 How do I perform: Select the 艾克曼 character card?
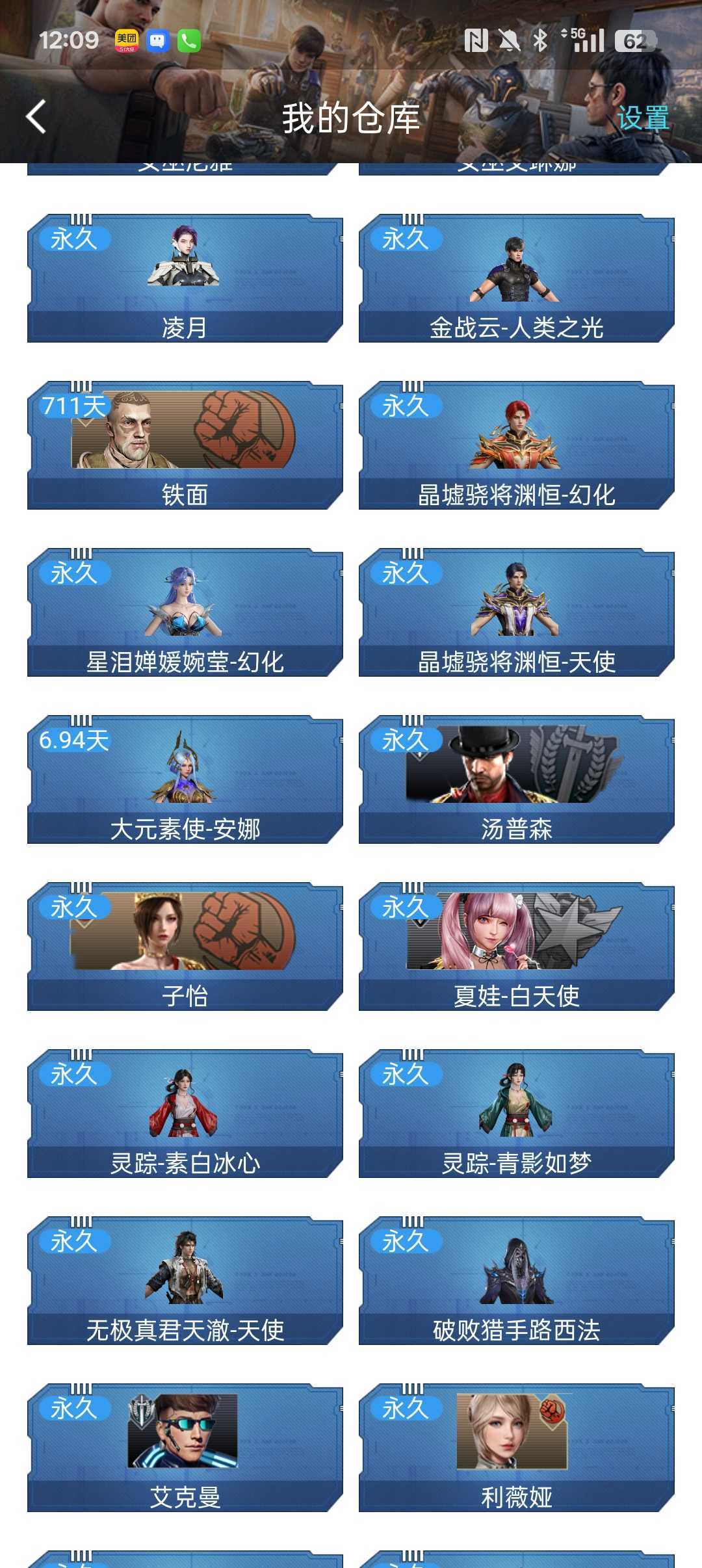(x=185, y=1448)
